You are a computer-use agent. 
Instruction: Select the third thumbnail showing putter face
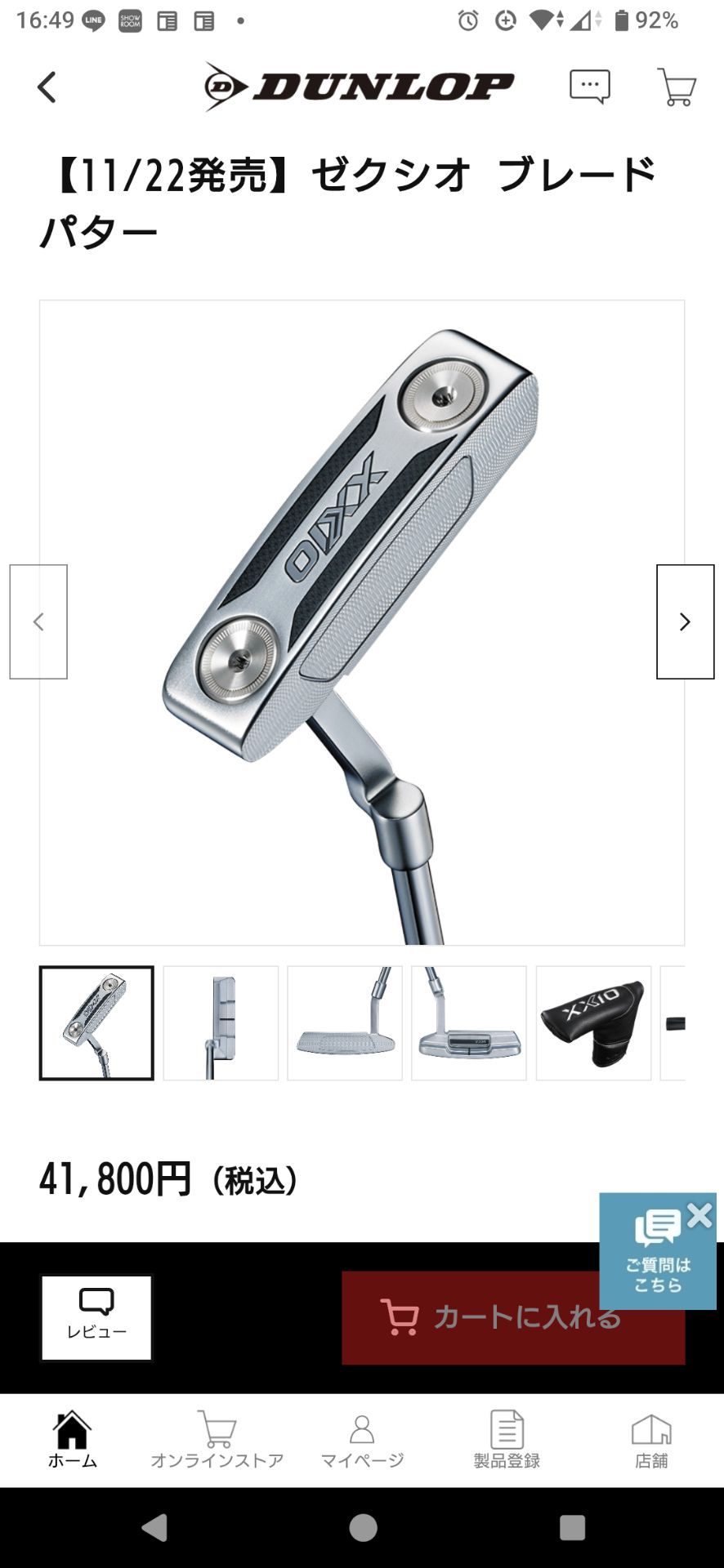(x=345, y=1023)
